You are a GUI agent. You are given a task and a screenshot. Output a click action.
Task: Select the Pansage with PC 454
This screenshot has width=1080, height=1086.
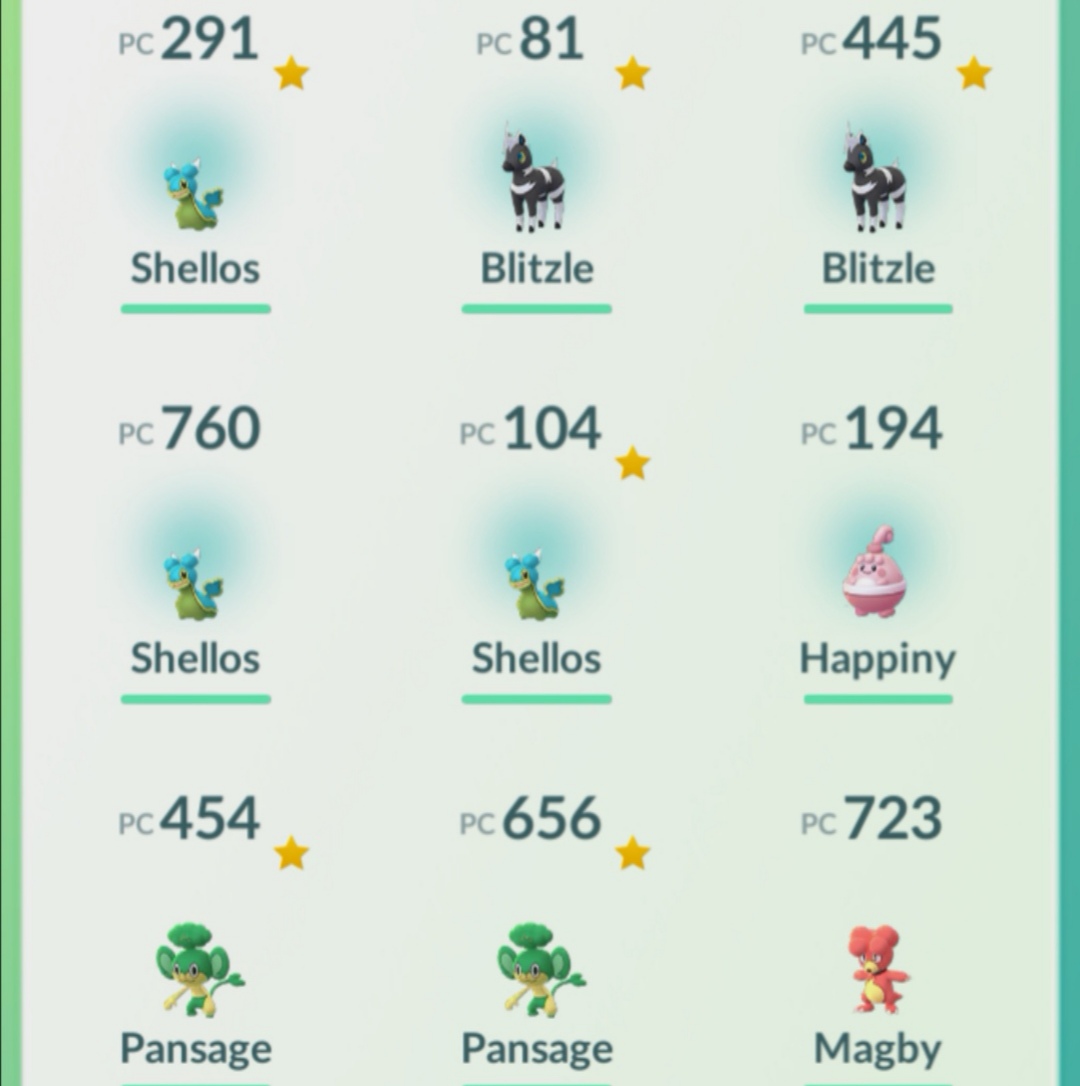click(197, 965)
